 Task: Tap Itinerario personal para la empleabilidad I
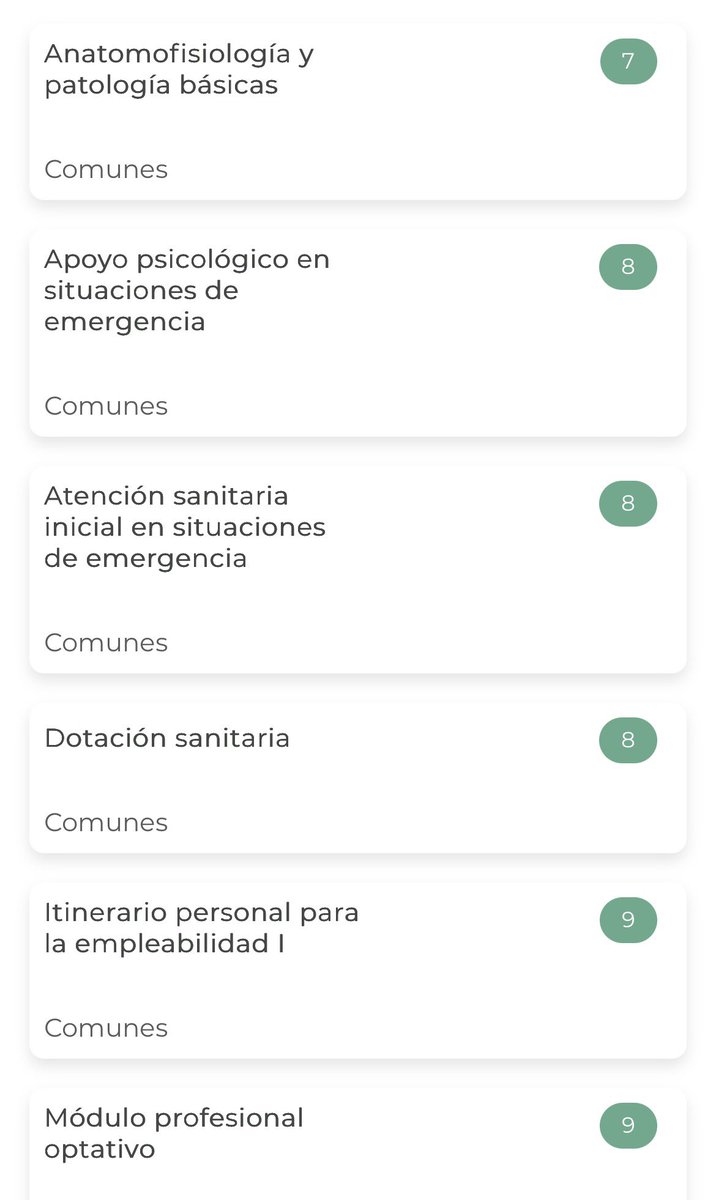pos(357,969)
